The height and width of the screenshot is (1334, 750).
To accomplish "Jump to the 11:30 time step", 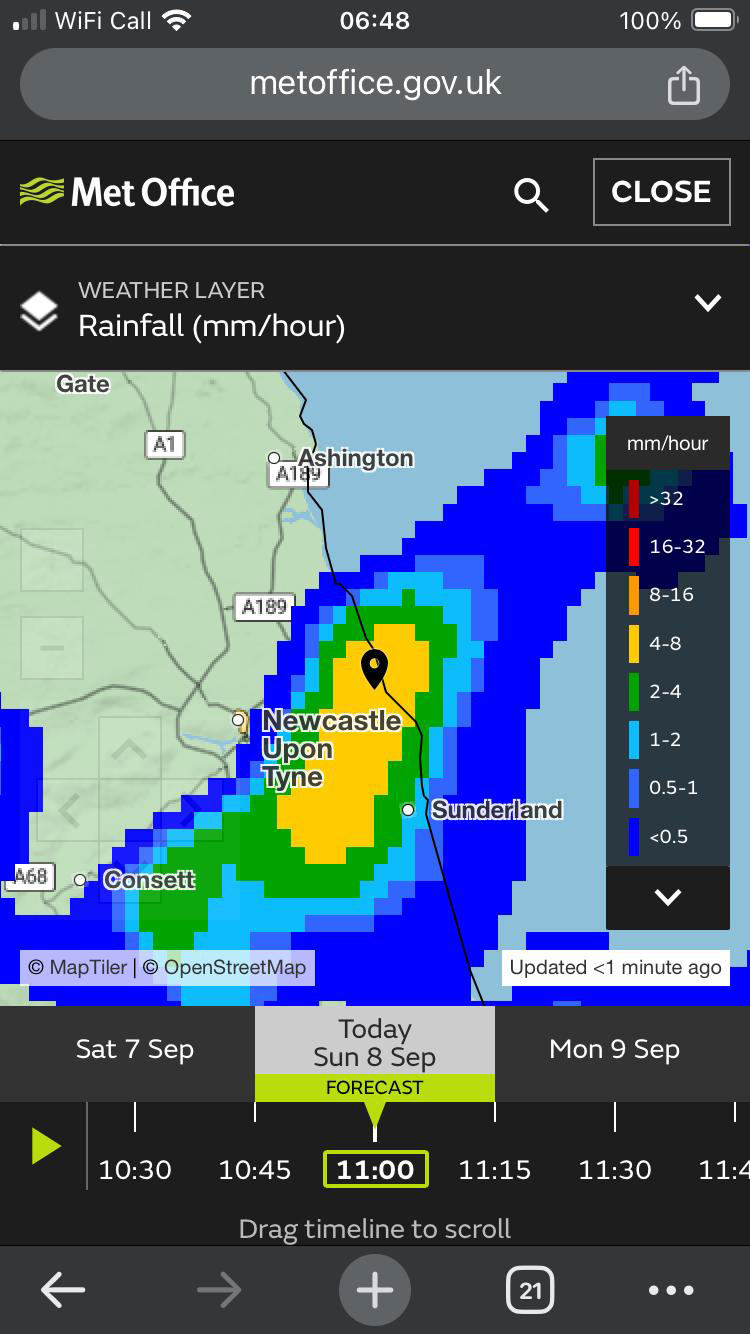I will click(x=615, y=1169).
